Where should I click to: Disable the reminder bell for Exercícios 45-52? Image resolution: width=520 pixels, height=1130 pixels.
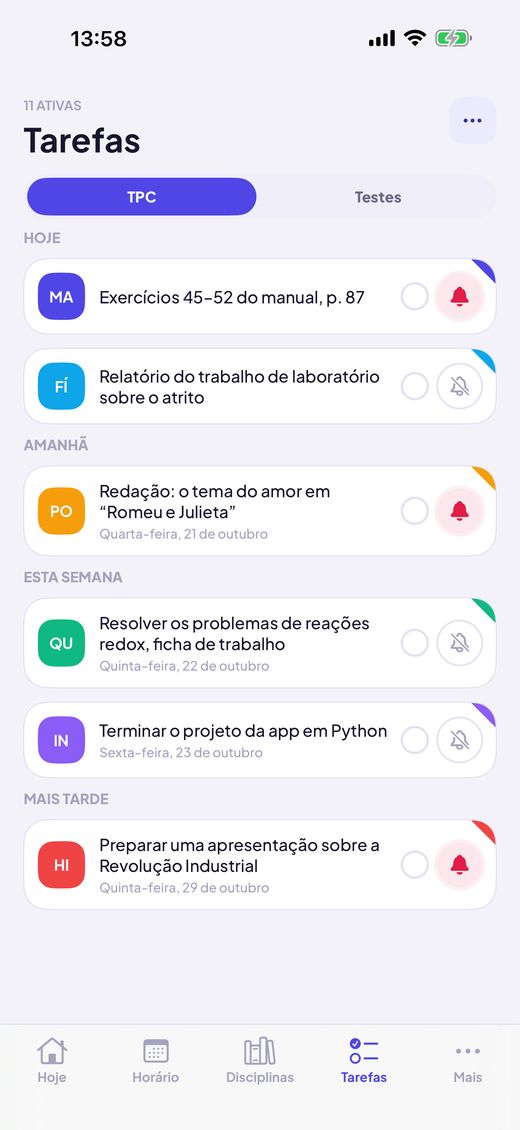point(460,296)
